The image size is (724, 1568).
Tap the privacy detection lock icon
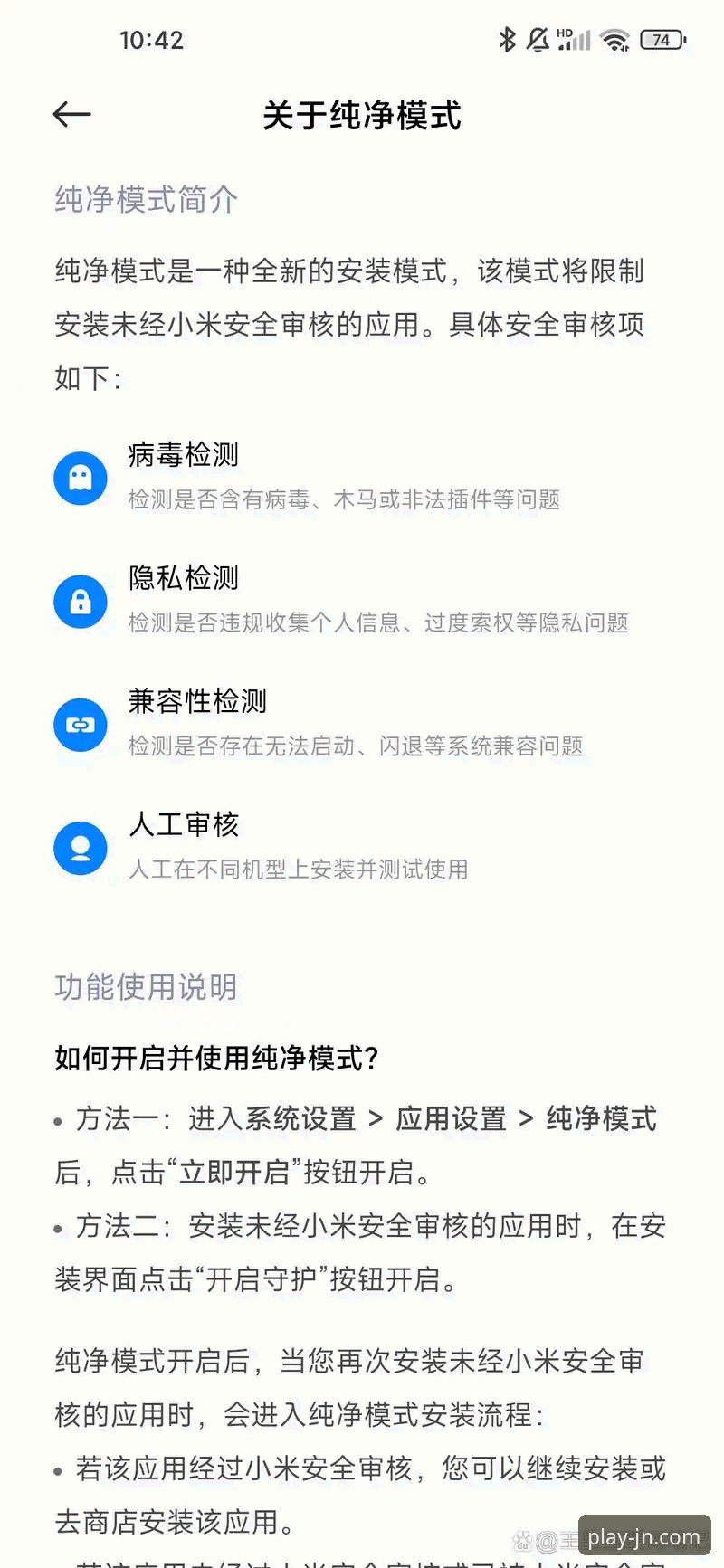click(80, 600)
